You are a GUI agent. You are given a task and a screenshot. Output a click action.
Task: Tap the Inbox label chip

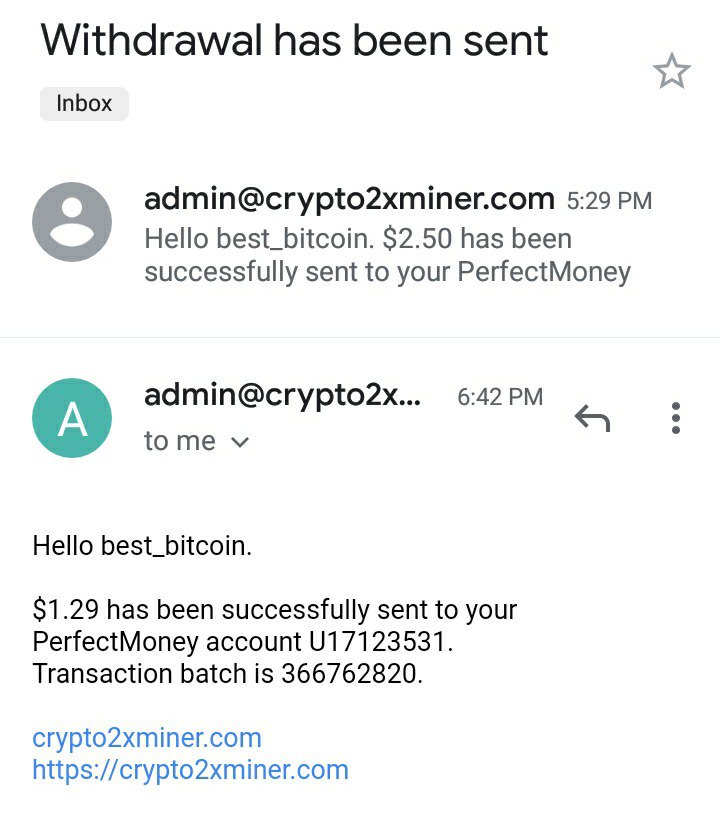[x=84, y=103]
